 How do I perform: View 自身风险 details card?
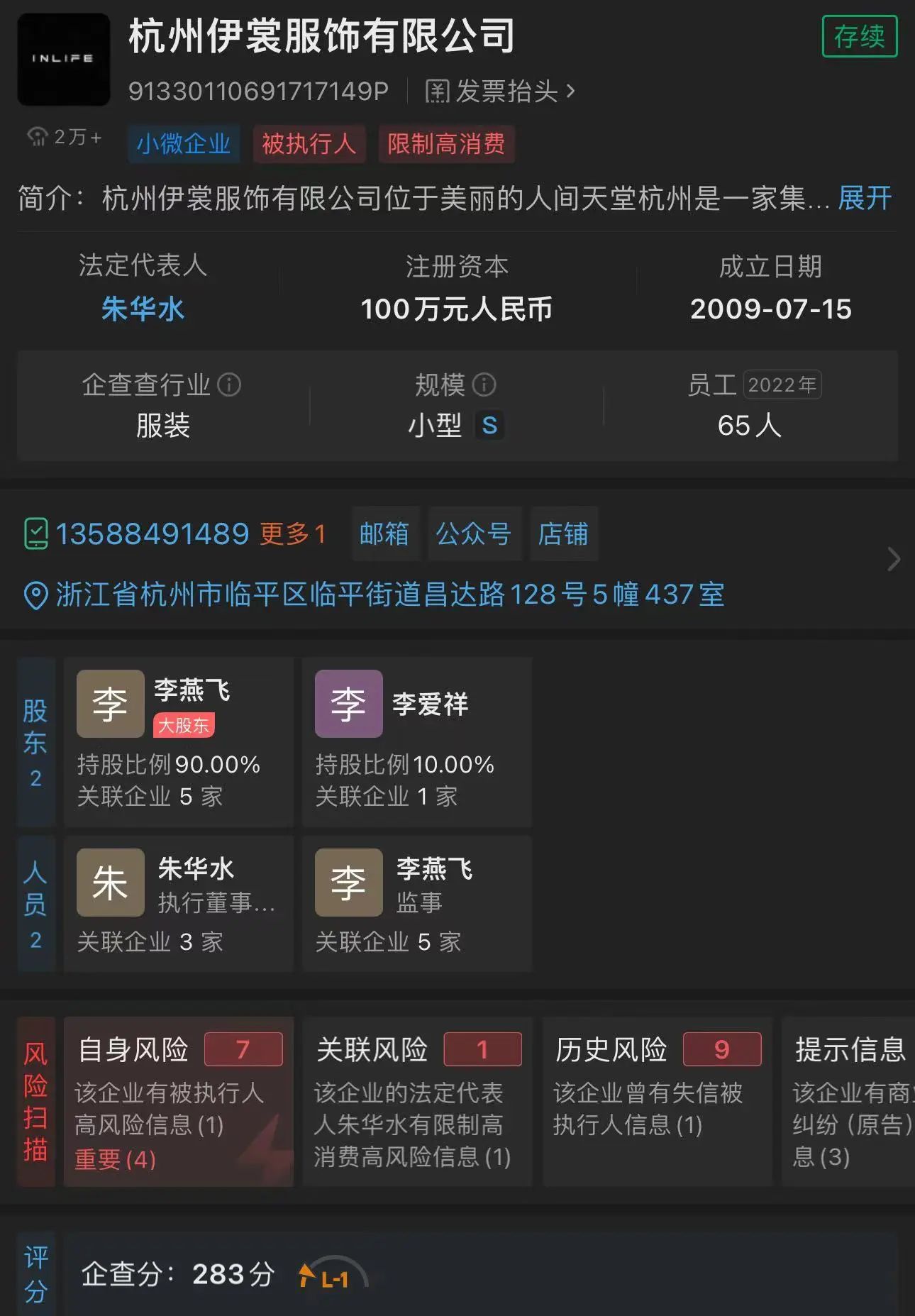(178, 1101)
